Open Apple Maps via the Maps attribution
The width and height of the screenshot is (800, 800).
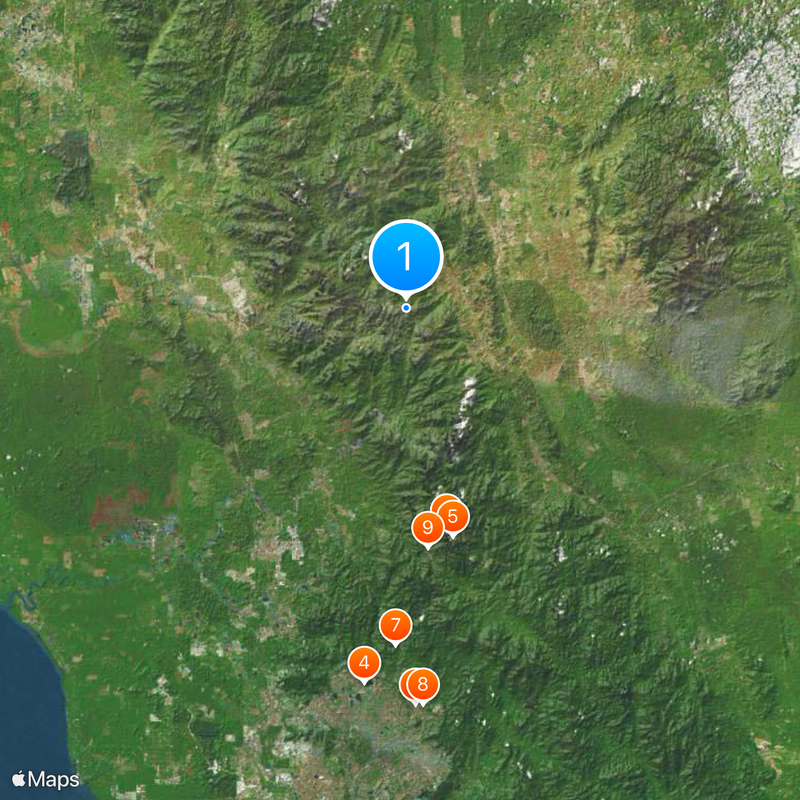[x=46, y=778]
